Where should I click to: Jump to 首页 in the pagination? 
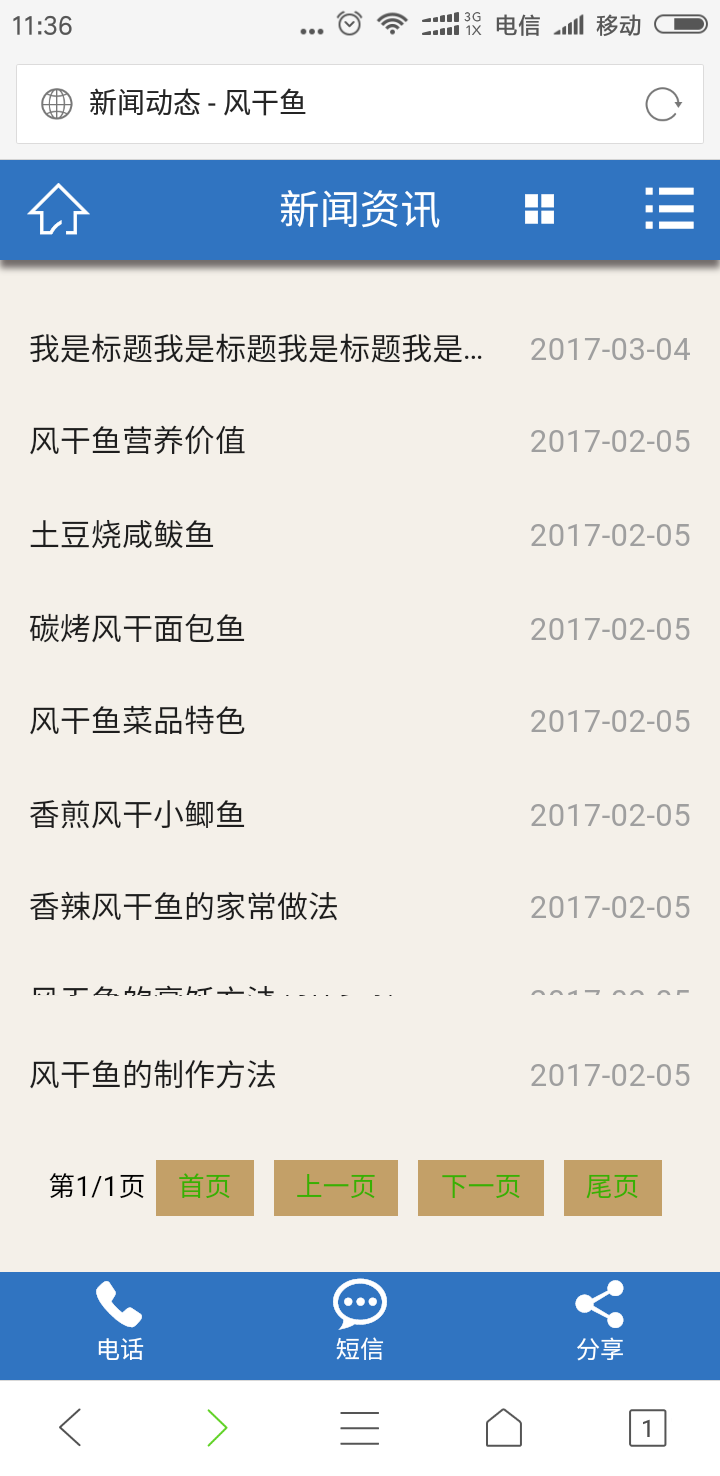point(205,1187)
